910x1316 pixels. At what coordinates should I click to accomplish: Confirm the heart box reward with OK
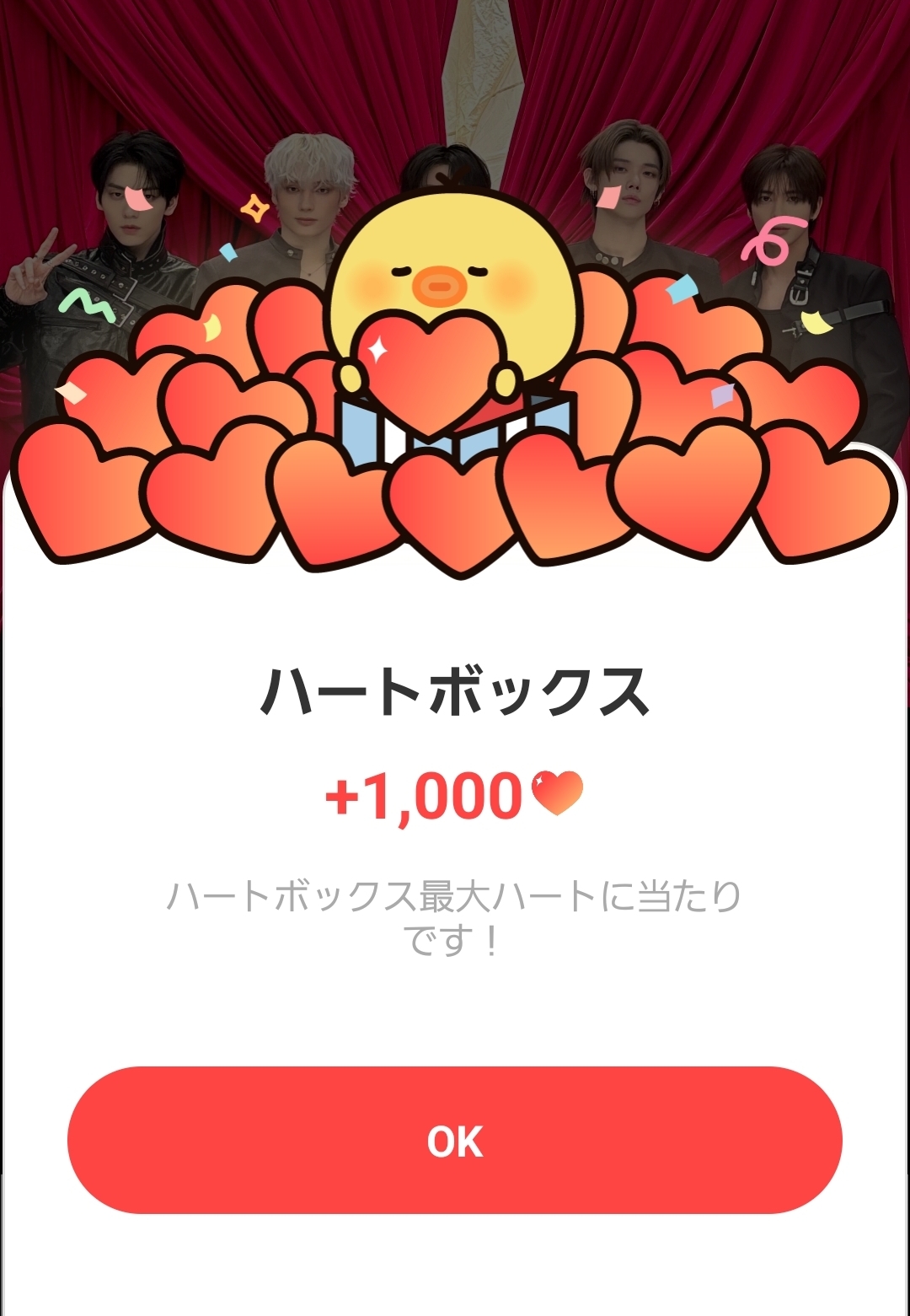tap(455, 1140)
